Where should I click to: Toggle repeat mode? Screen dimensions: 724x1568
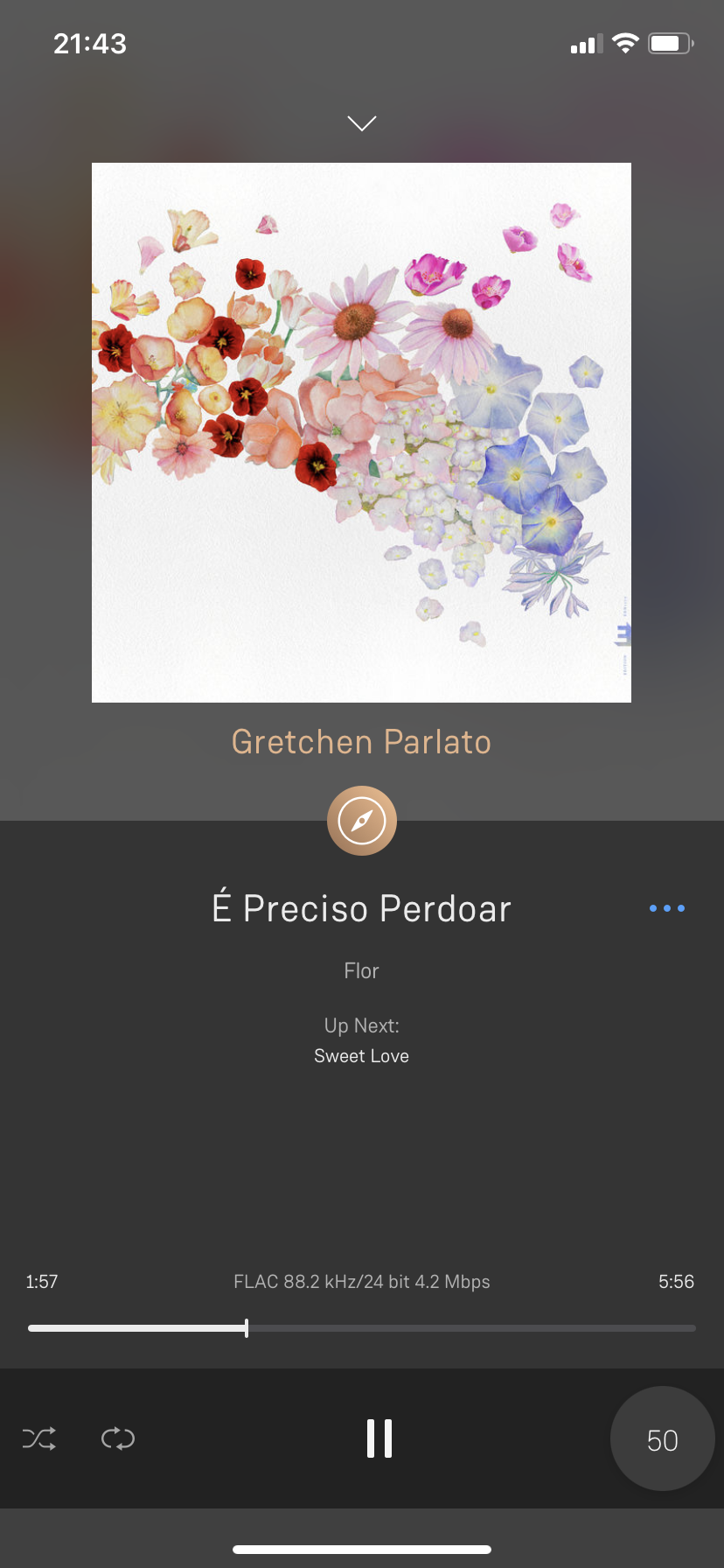pos(118,1438)
